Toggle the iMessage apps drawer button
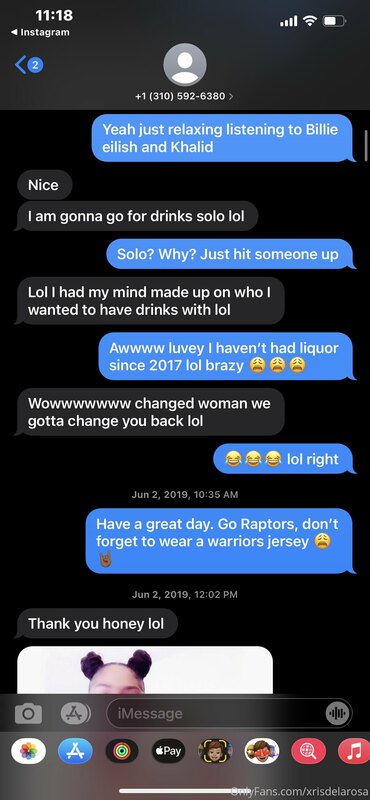 tap(76, 713)
